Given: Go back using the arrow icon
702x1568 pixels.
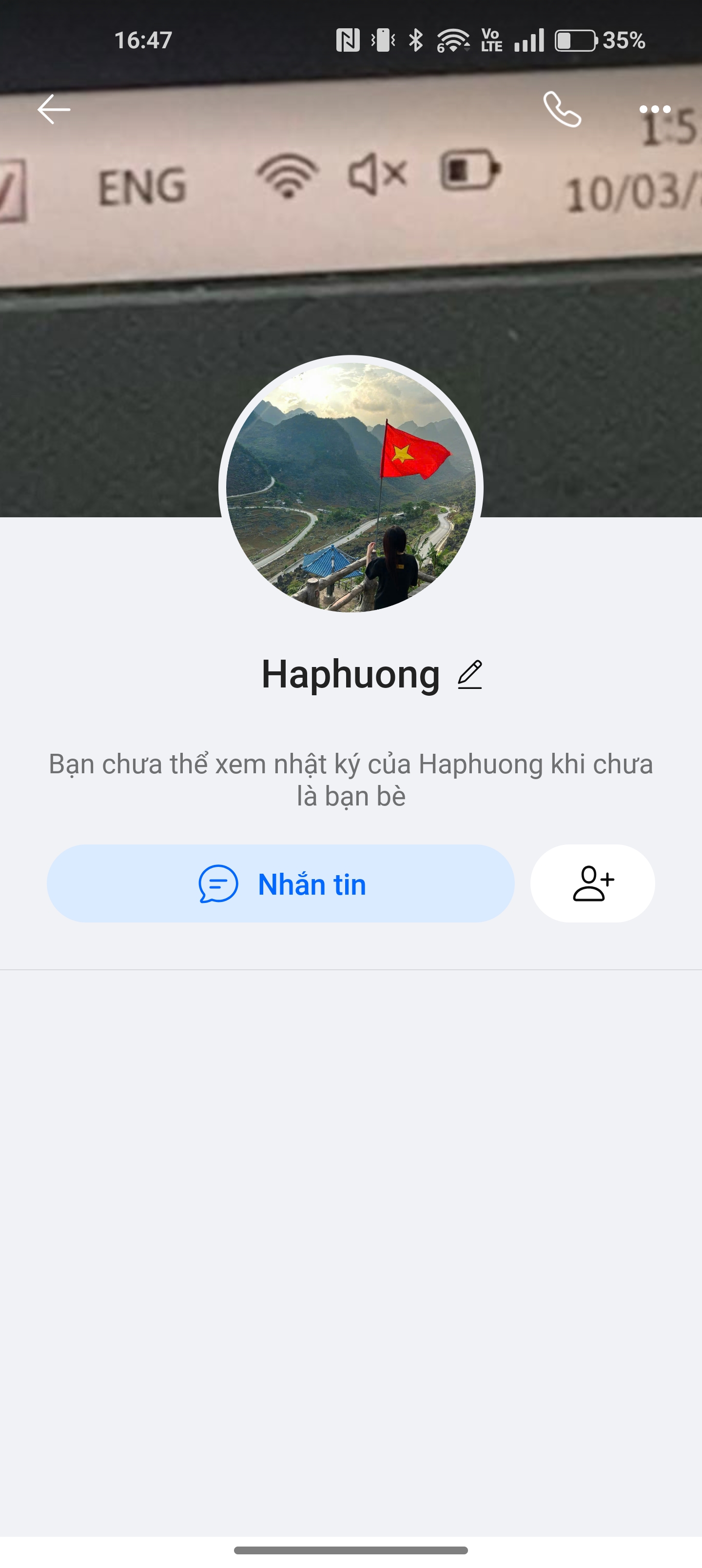Looking at the screenshot, I should click(54, 110).
